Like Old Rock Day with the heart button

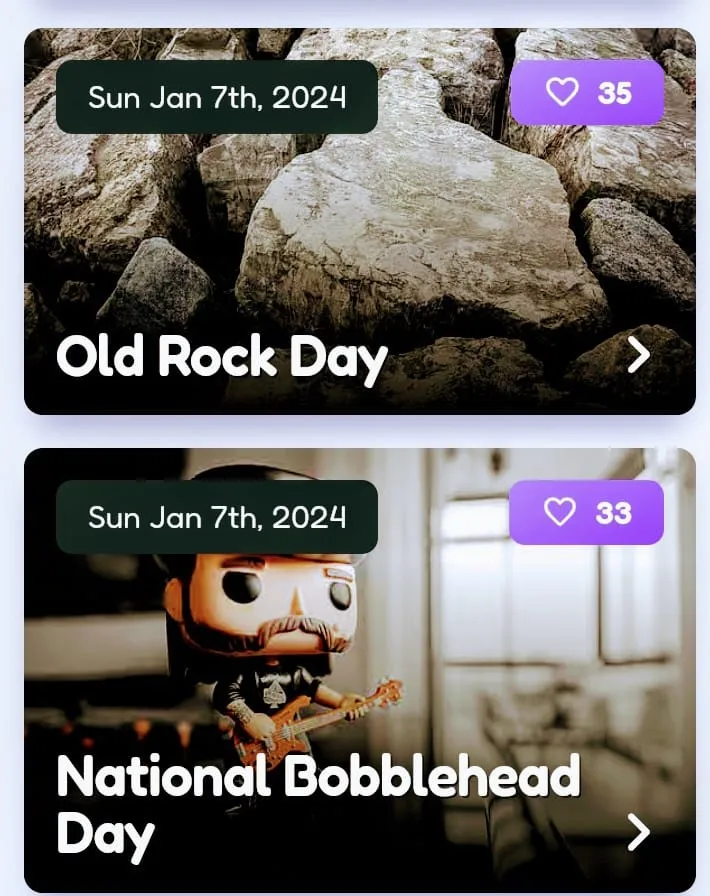[587, 93]
